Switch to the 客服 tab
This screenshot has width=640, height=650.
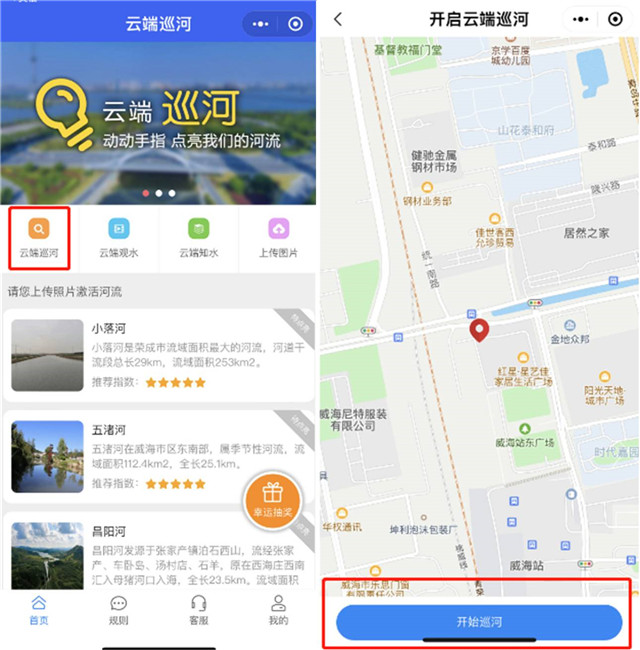tap(198, 610)
